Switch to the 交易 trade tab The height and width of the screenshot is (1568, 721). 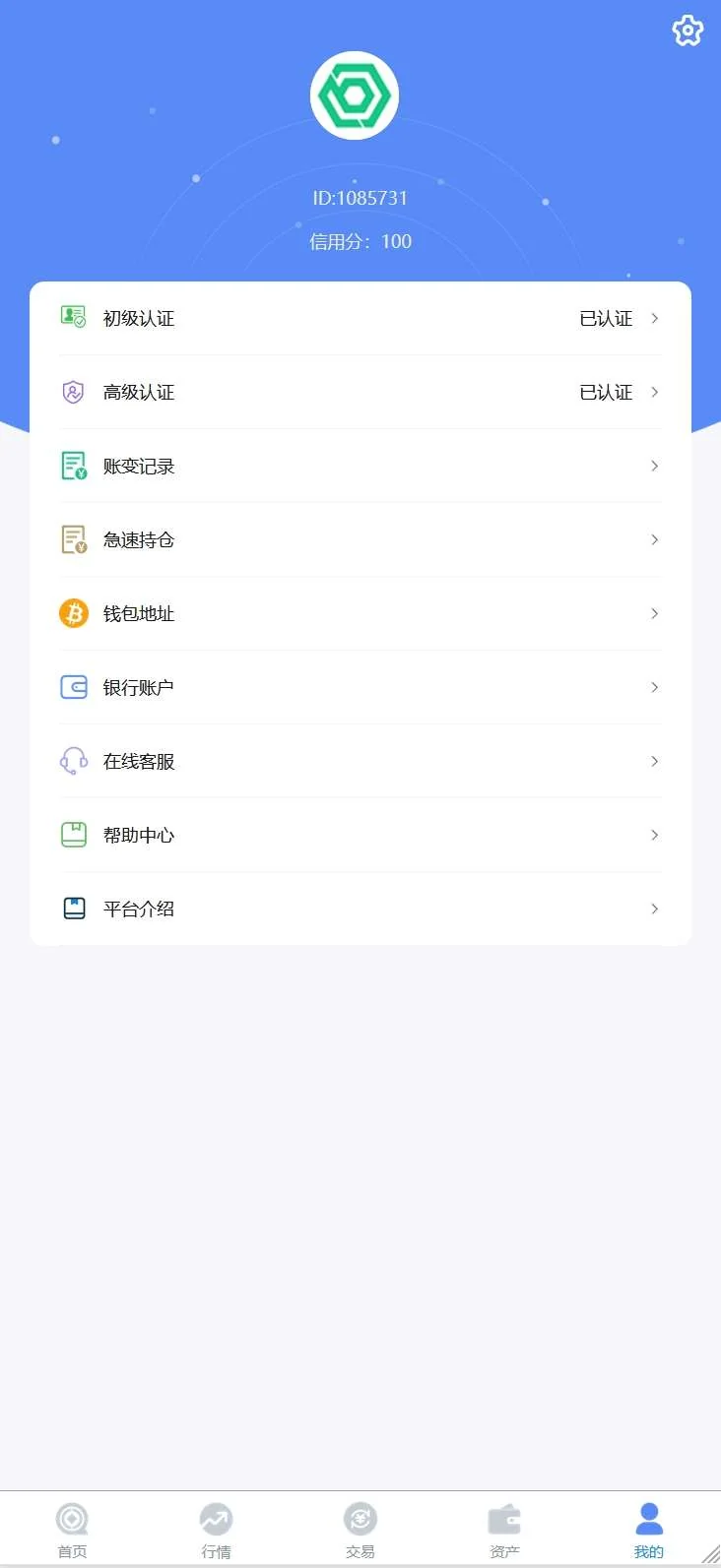(x=360, y=1530)
